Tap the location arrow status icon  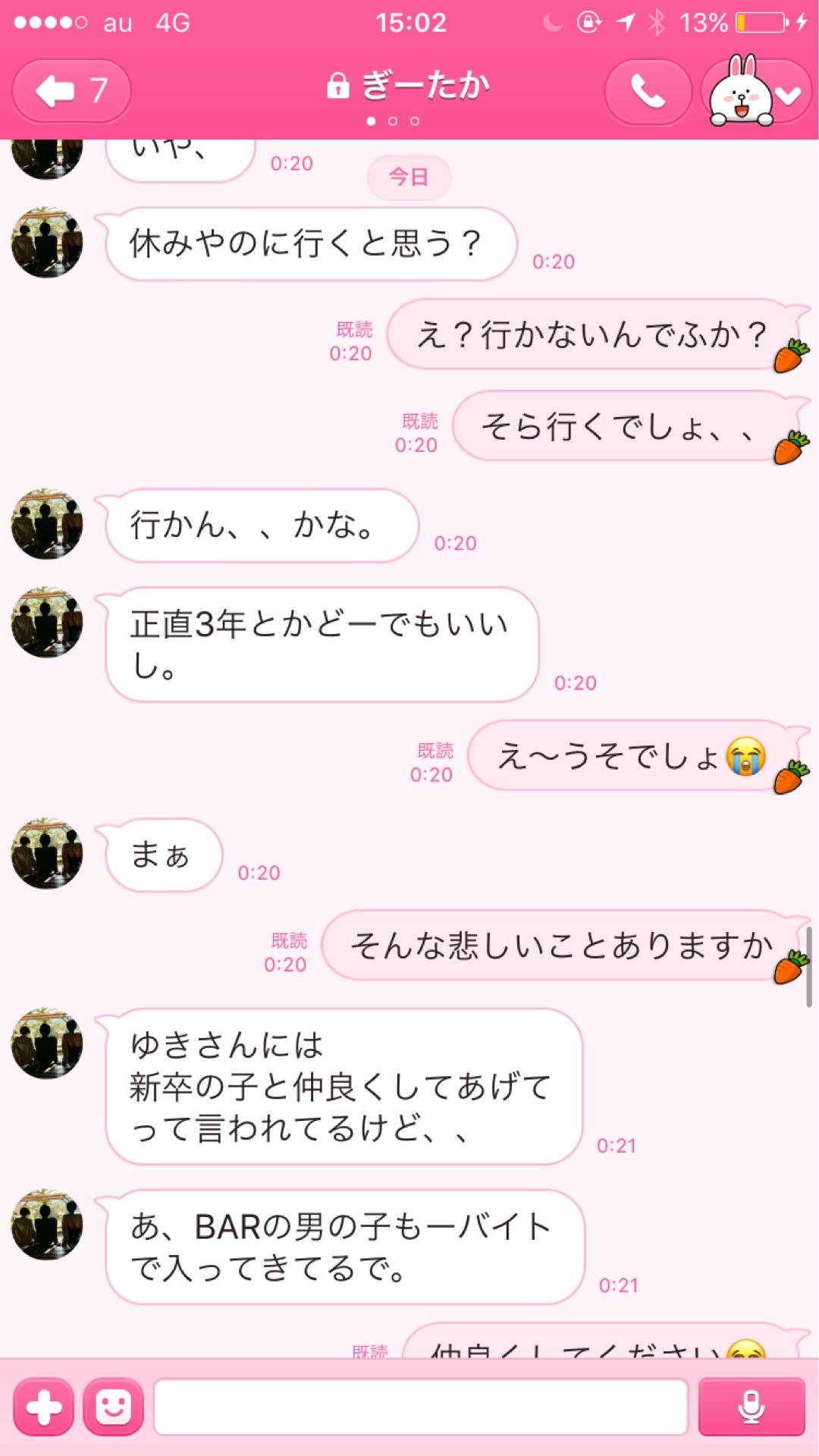pyautogui.click(x=624, y=23)
